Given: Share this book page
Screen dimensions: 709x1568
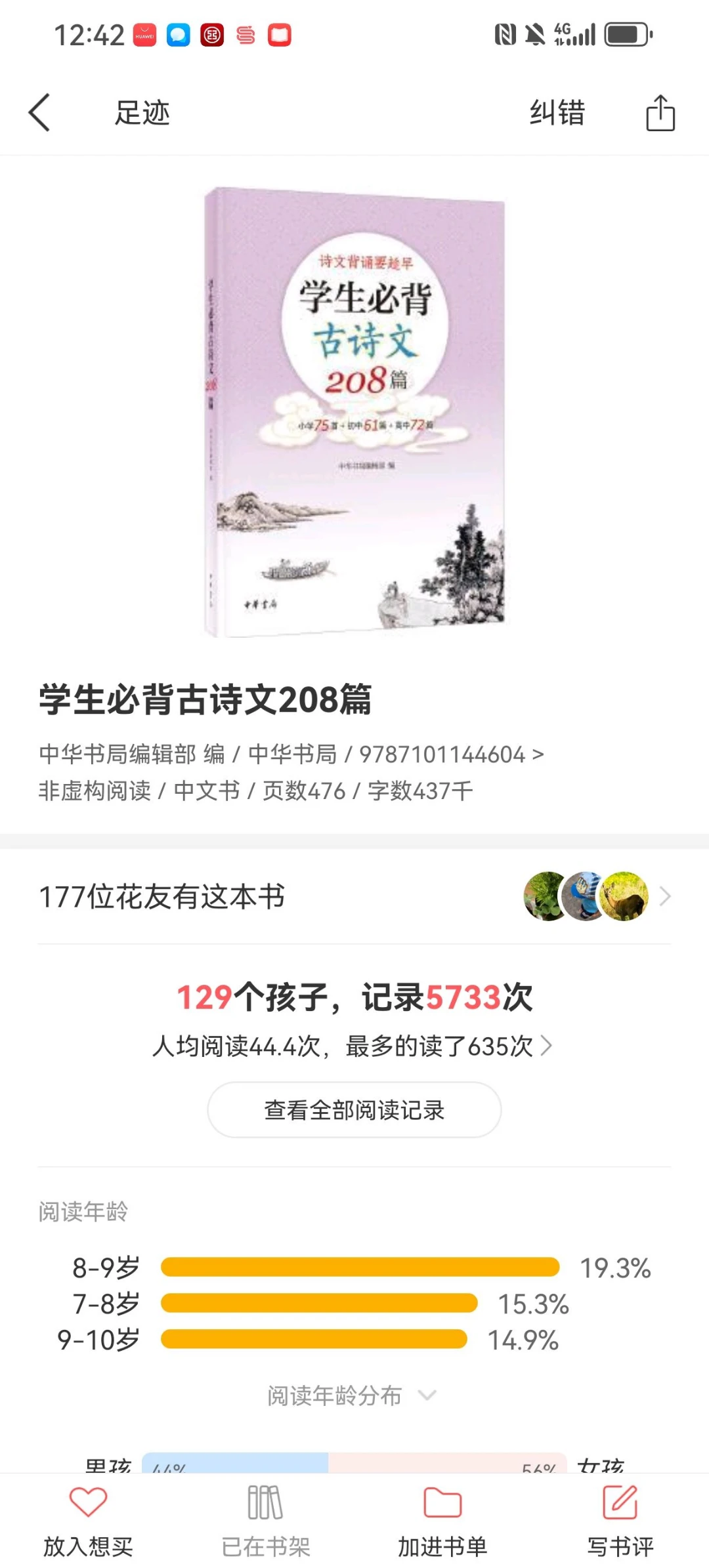Looking at the screenshot, I should tap(660, 113).
